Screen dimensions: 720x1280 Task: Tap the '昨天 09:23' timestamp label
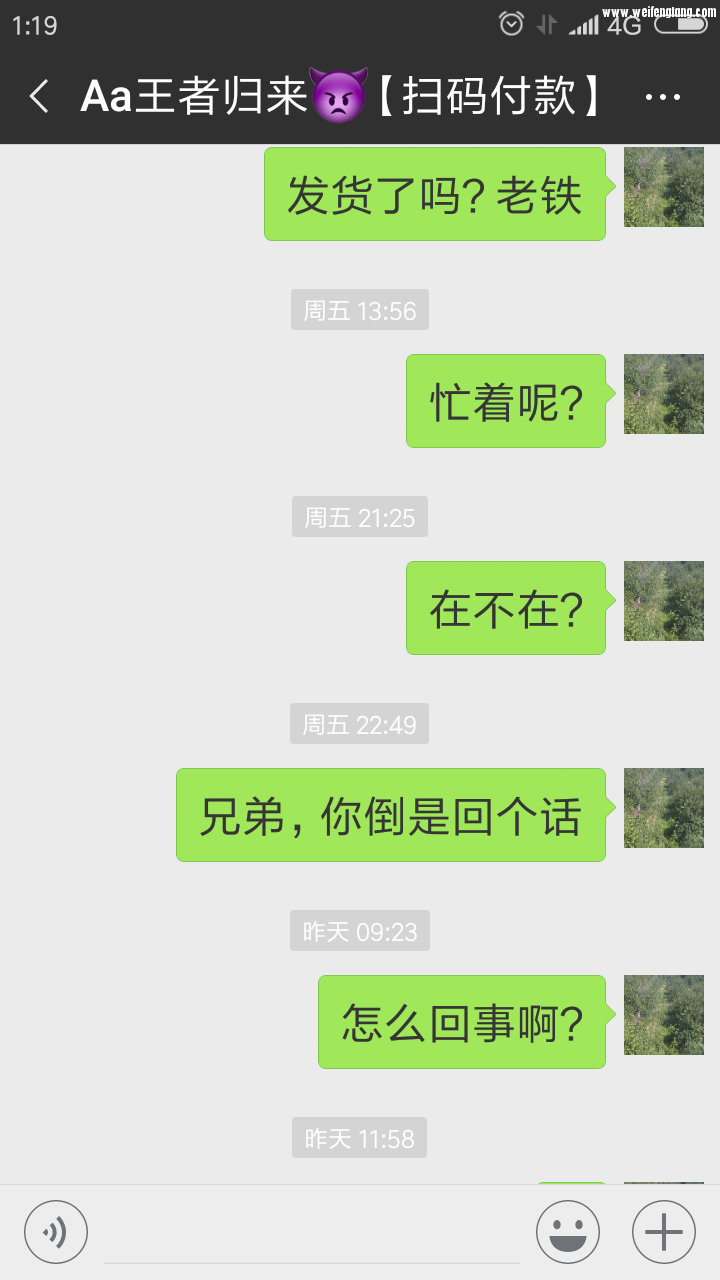pyautogui.click(x=359, y=931)
